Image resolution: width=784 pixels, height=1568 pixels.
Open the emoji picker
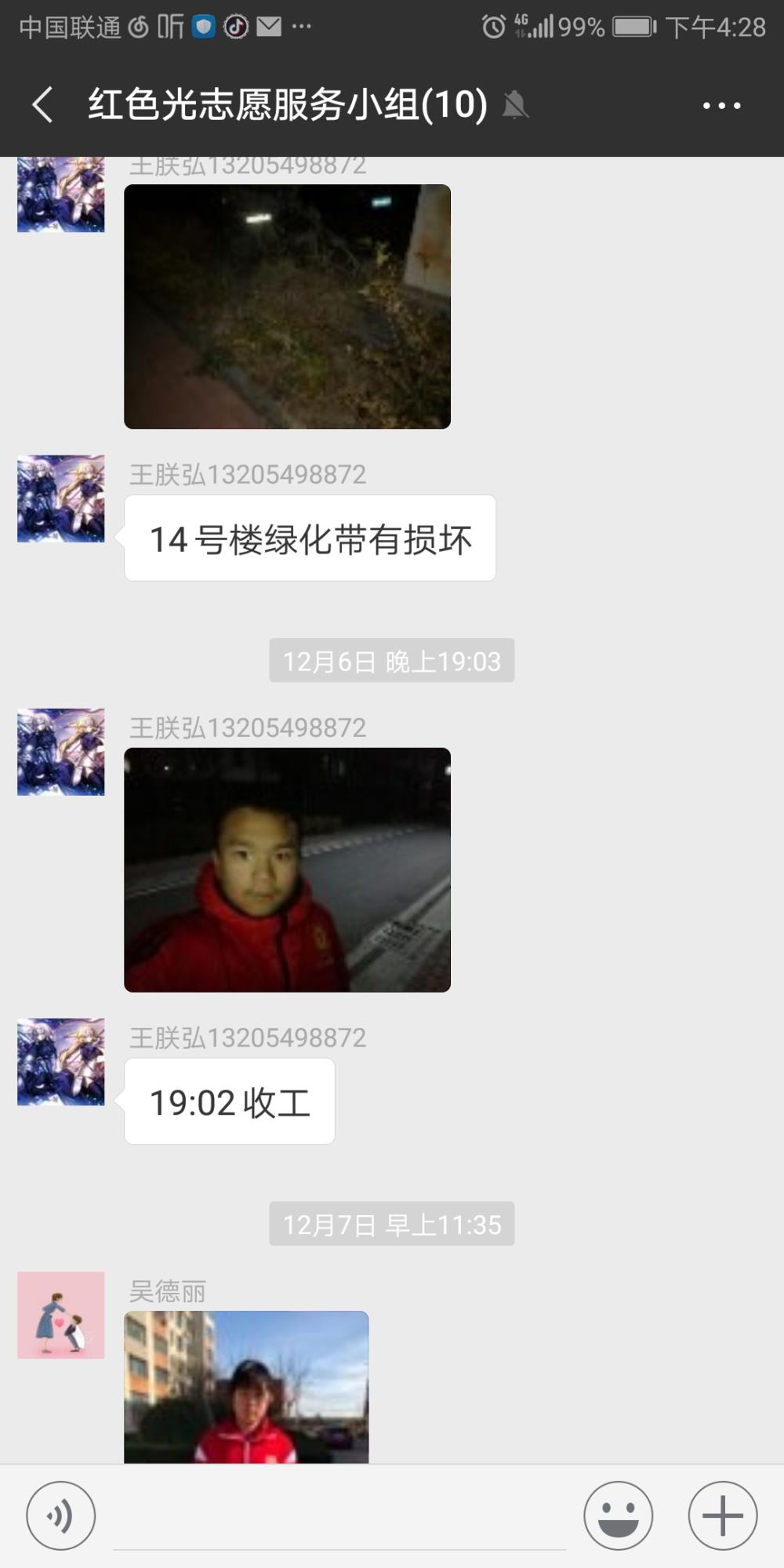618,1515
